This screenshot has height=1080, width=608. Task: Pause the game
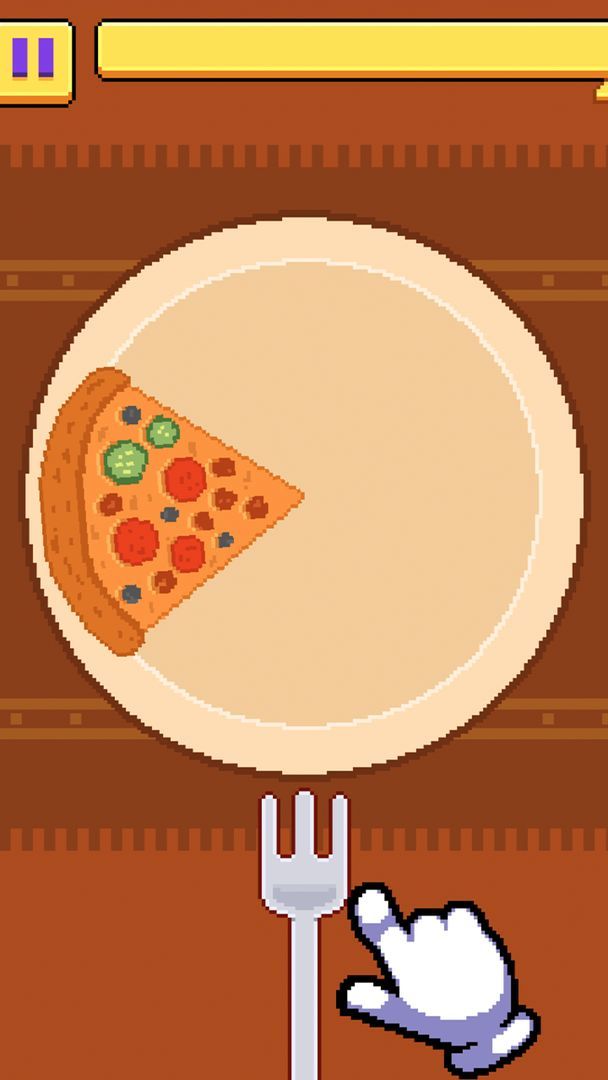(x=33, y=60)
